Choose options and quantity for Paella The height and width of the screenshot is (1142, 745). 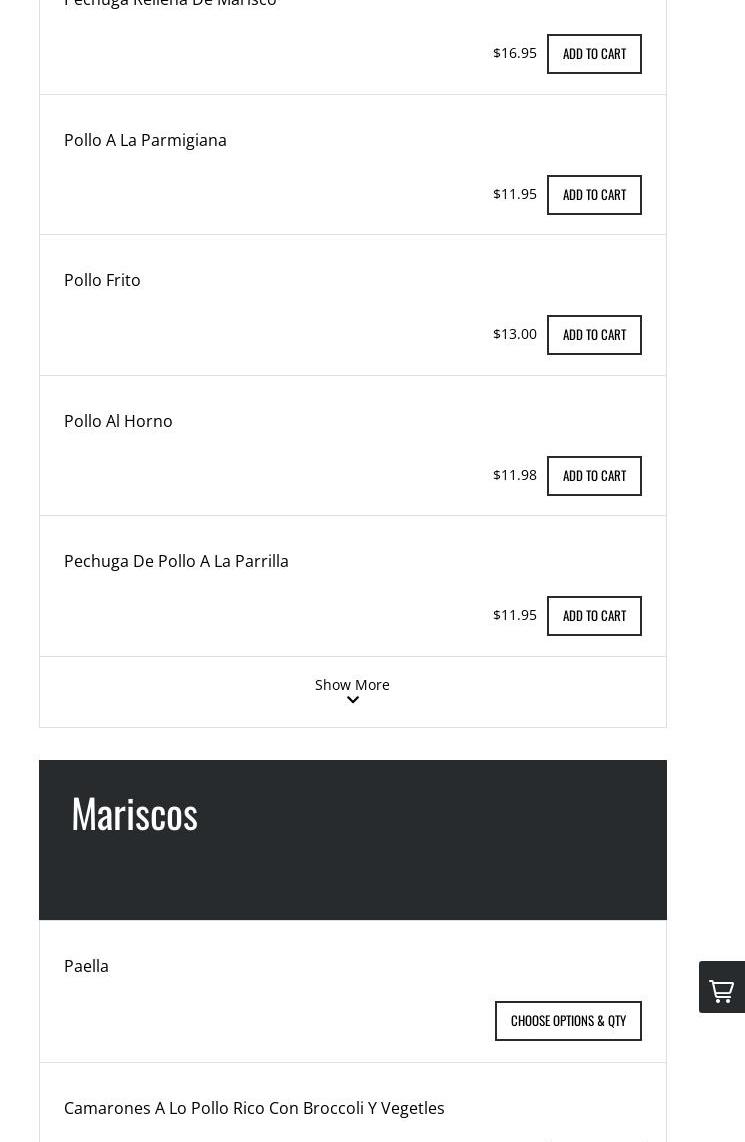pyautogui.click(x=568, y=1021)
